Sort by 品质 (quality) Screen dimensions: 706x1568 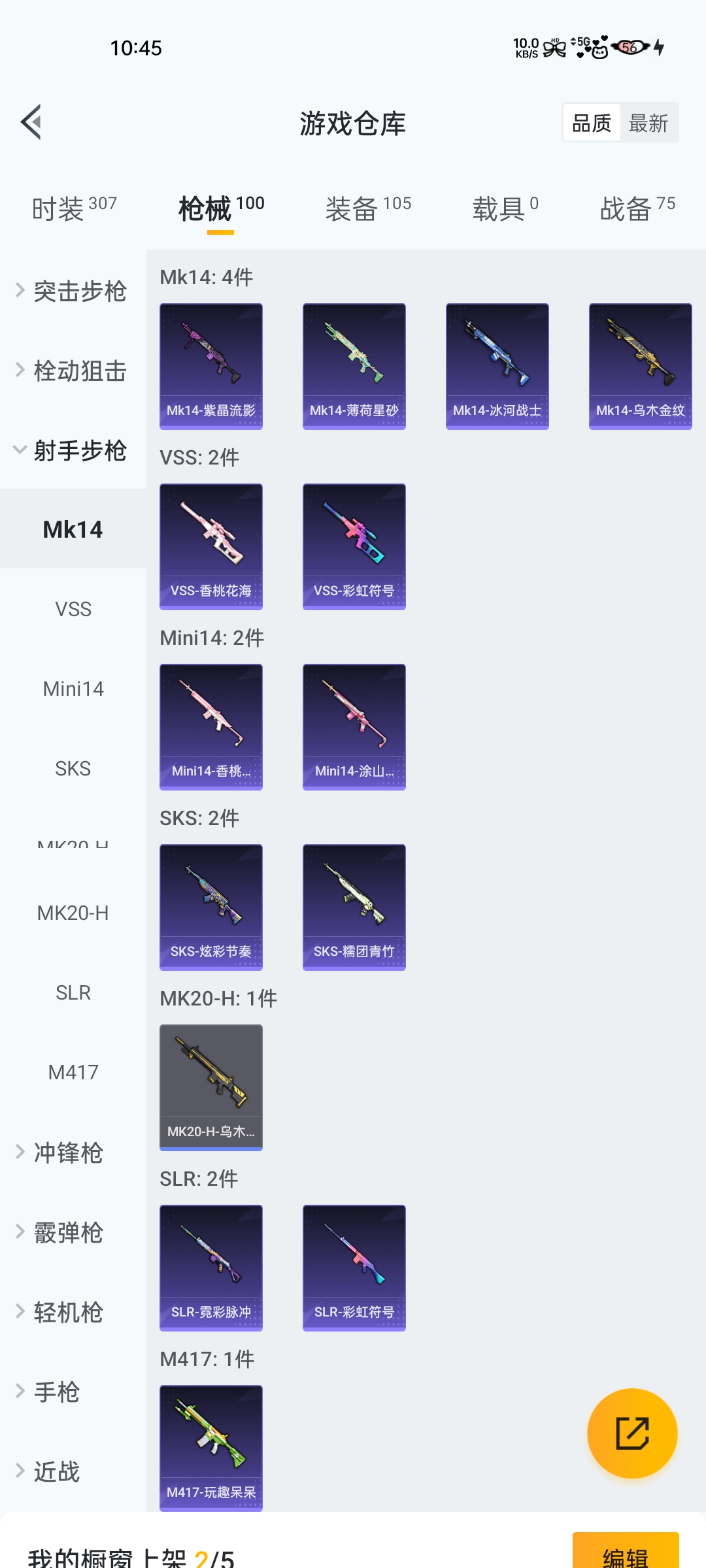(x=592, y=123)
